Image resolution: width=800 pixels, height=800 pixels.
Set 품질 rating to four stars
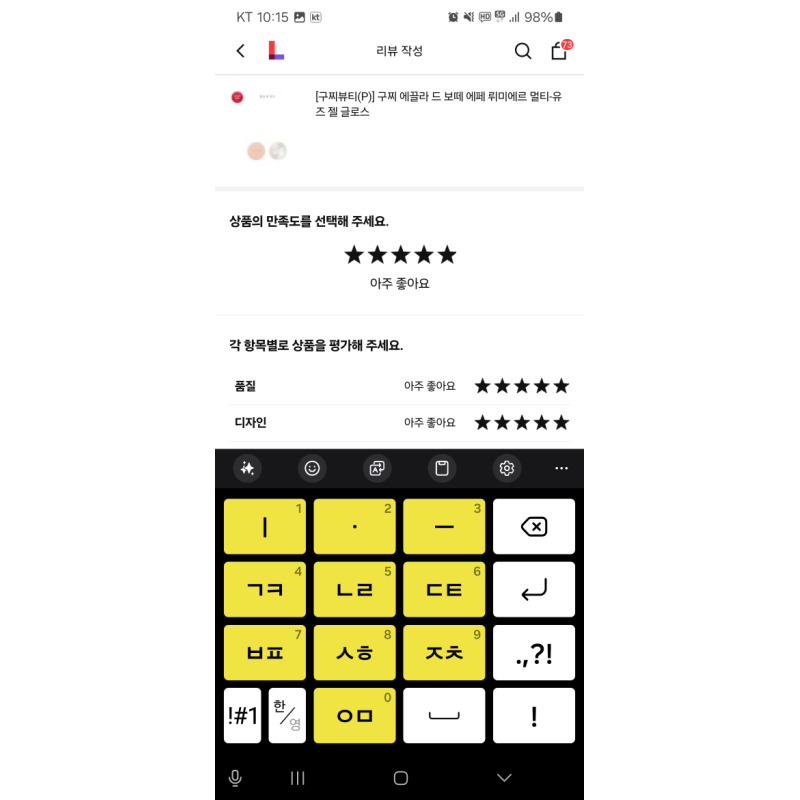click(542, 386)
